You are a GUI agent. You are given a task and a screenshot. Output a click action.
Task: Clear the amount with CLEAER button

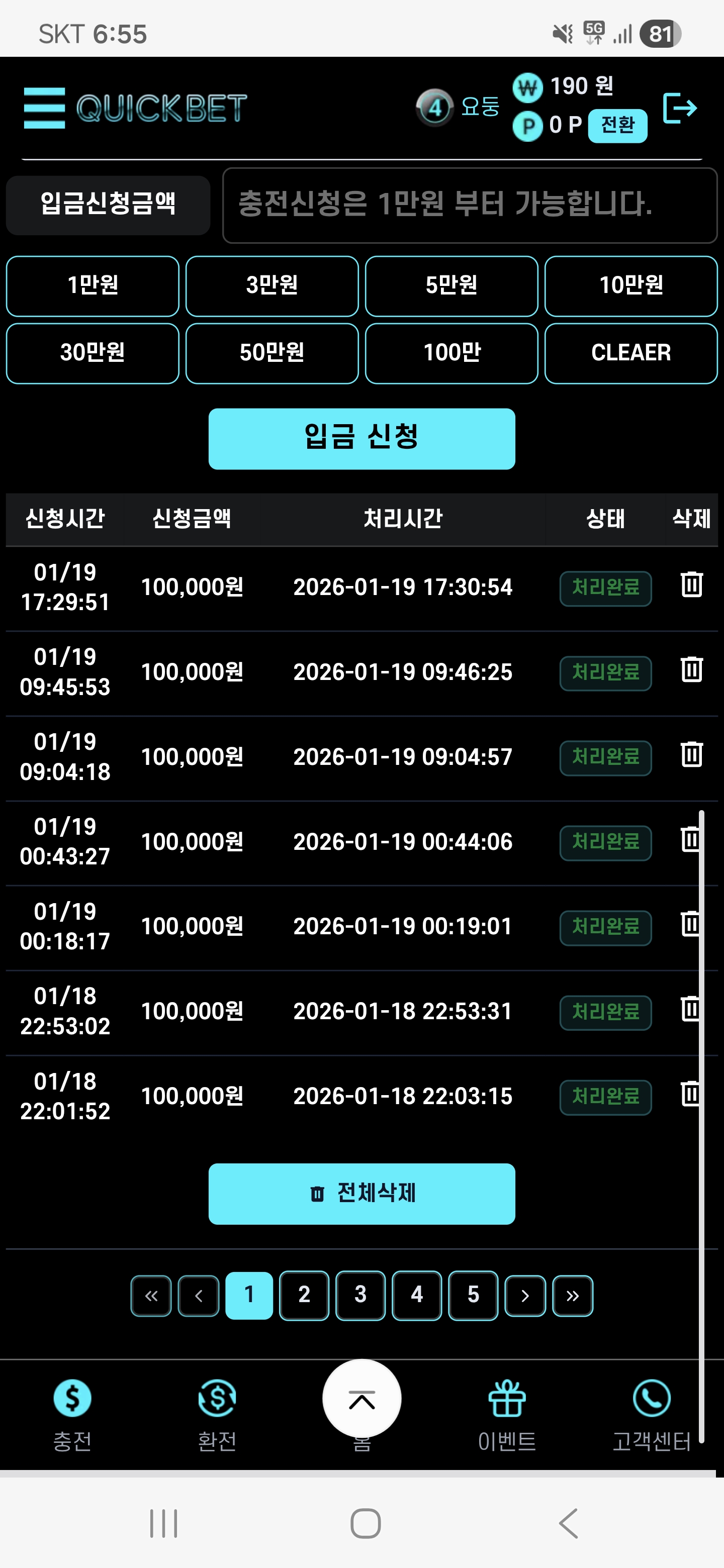(x=631, y=353)
